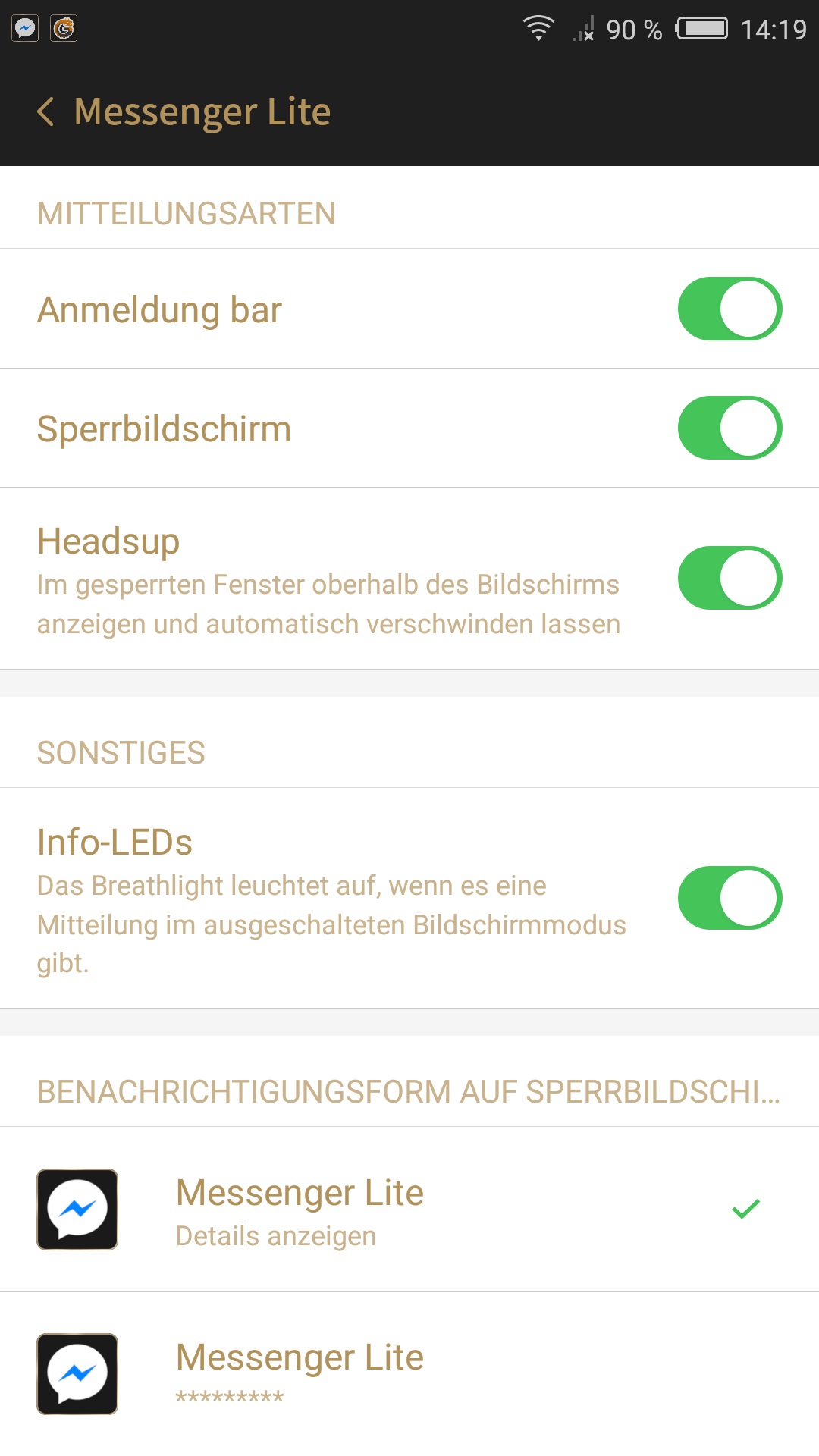Switch off the Headsup toggle
The height and width of the screenshot is (1456, 819).
click(730, 578)
